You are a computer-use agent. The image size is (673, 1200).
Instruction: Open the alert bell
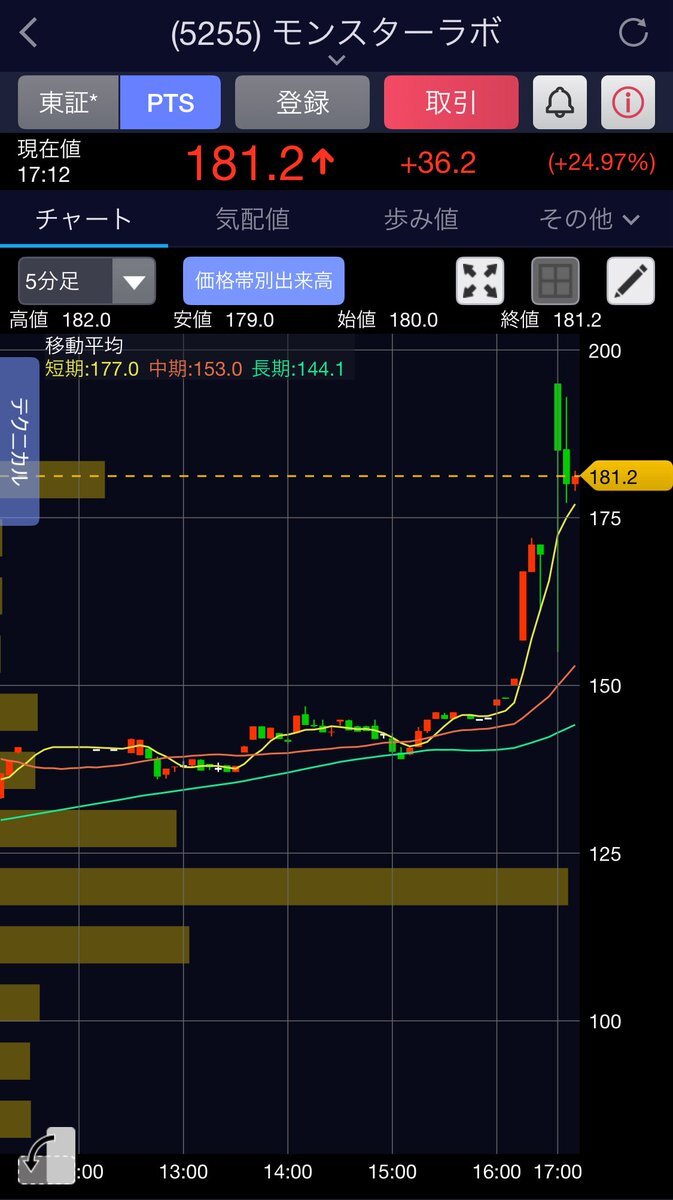[559, 102]
